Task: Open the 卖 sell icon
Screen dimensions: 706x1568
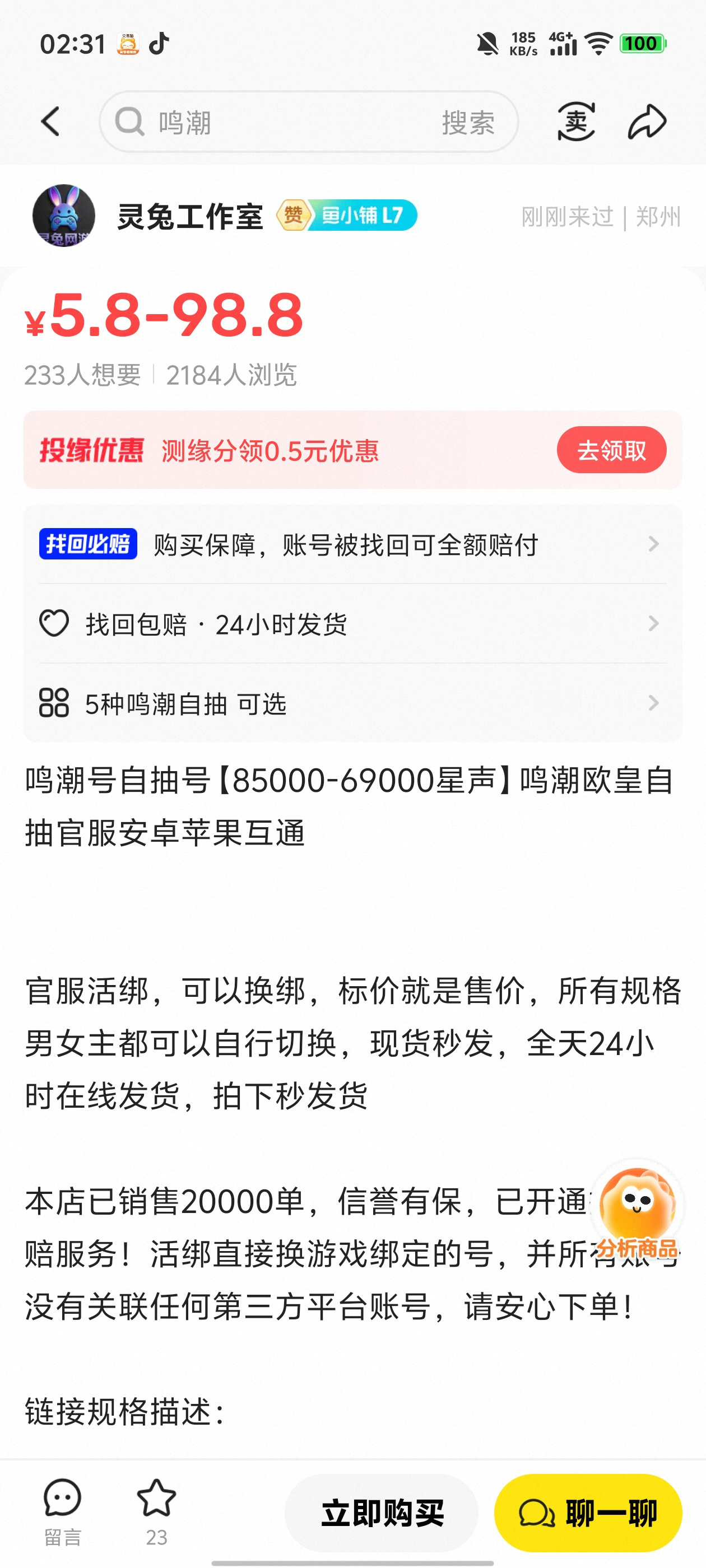Action: 575,122
